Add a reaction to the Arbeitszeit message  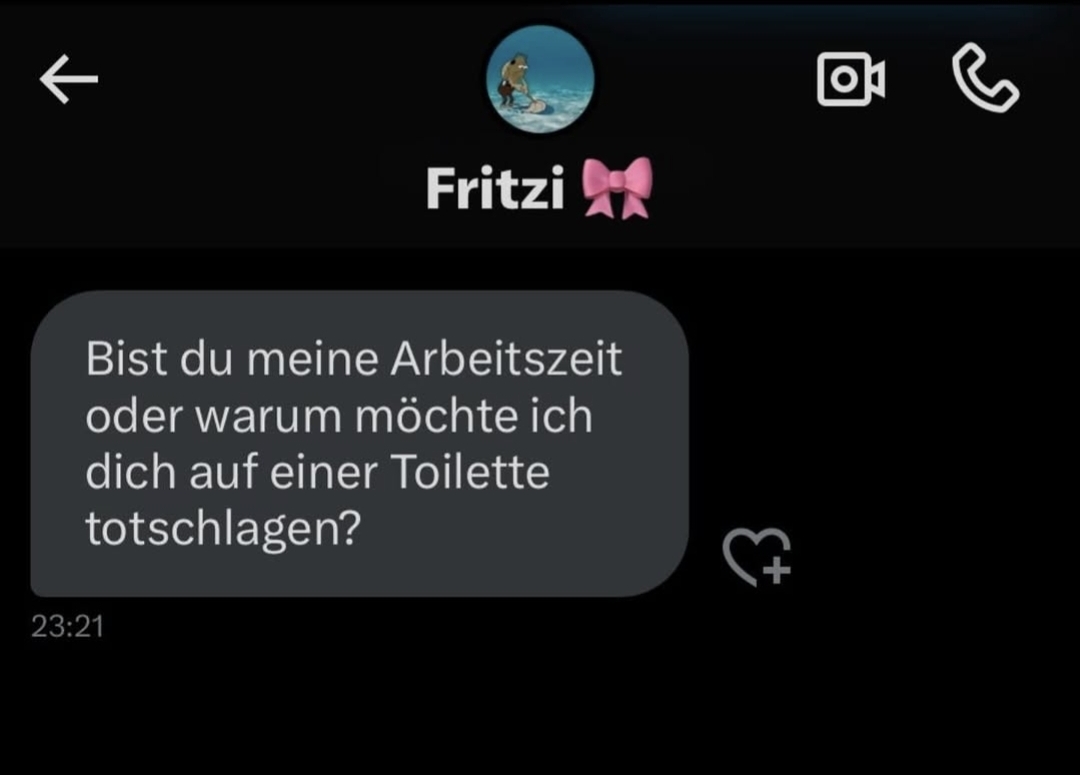point(758,556)
